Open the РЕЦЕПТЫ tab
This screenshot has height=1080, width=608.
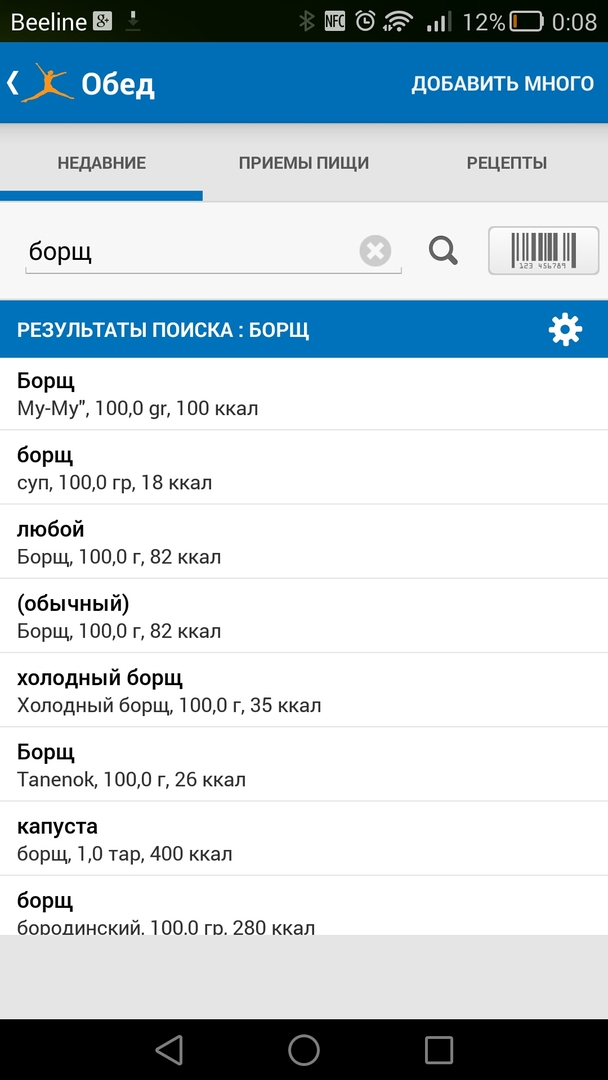pos(506,163)
